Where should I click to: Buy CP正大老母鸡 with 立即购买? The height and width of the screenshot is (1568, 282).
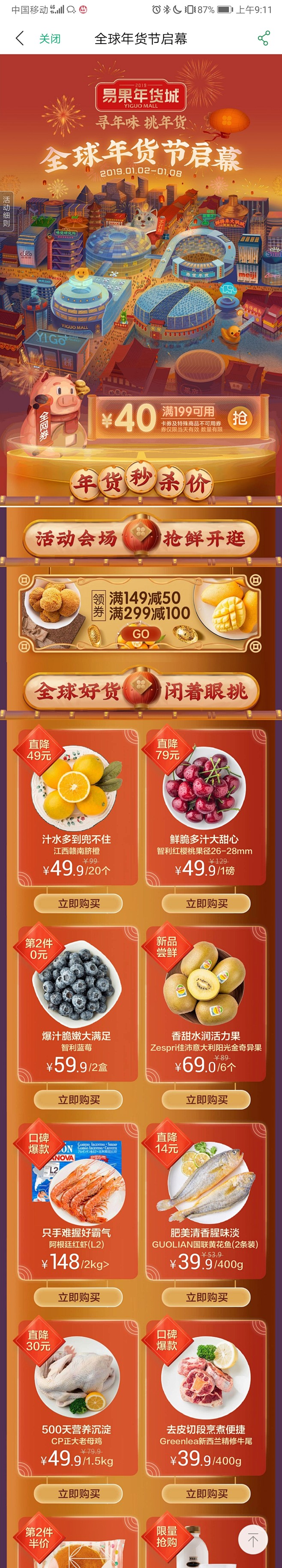78,1494
